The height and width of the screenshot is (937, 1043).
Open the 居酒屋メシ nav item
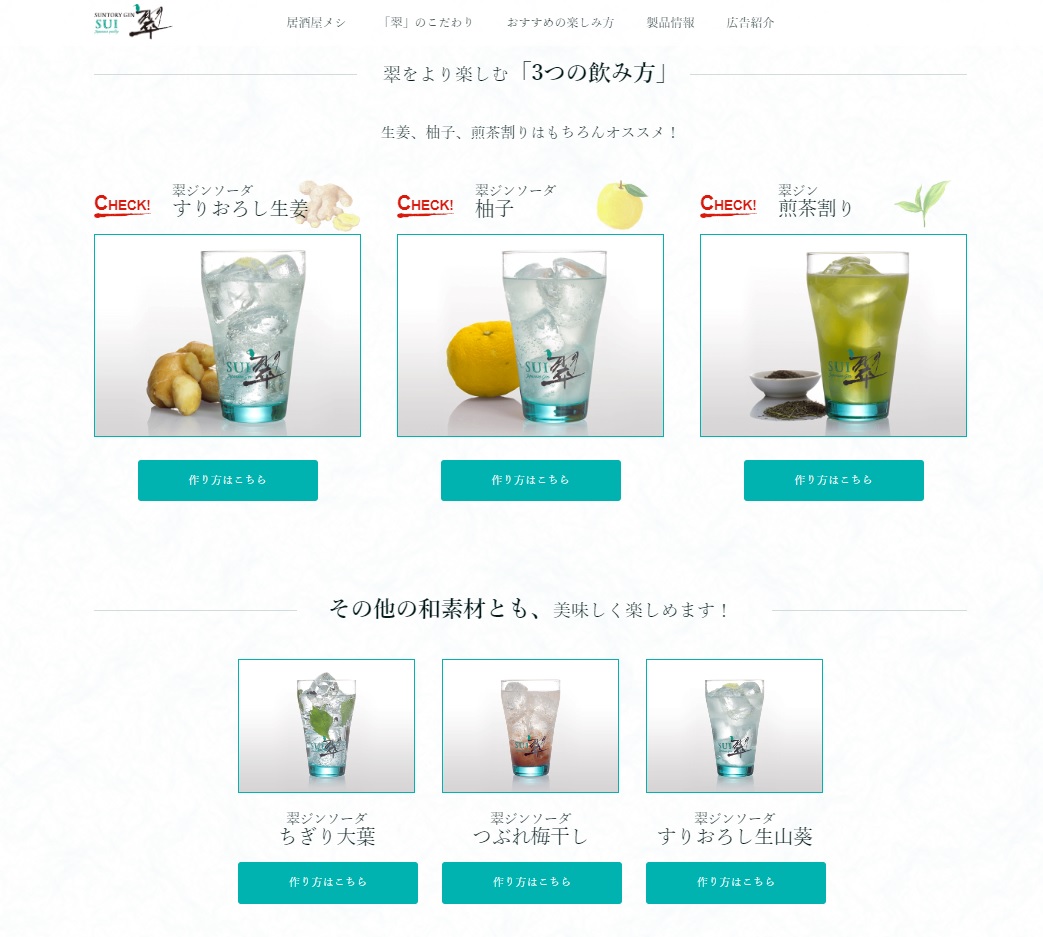pos(316,22)
